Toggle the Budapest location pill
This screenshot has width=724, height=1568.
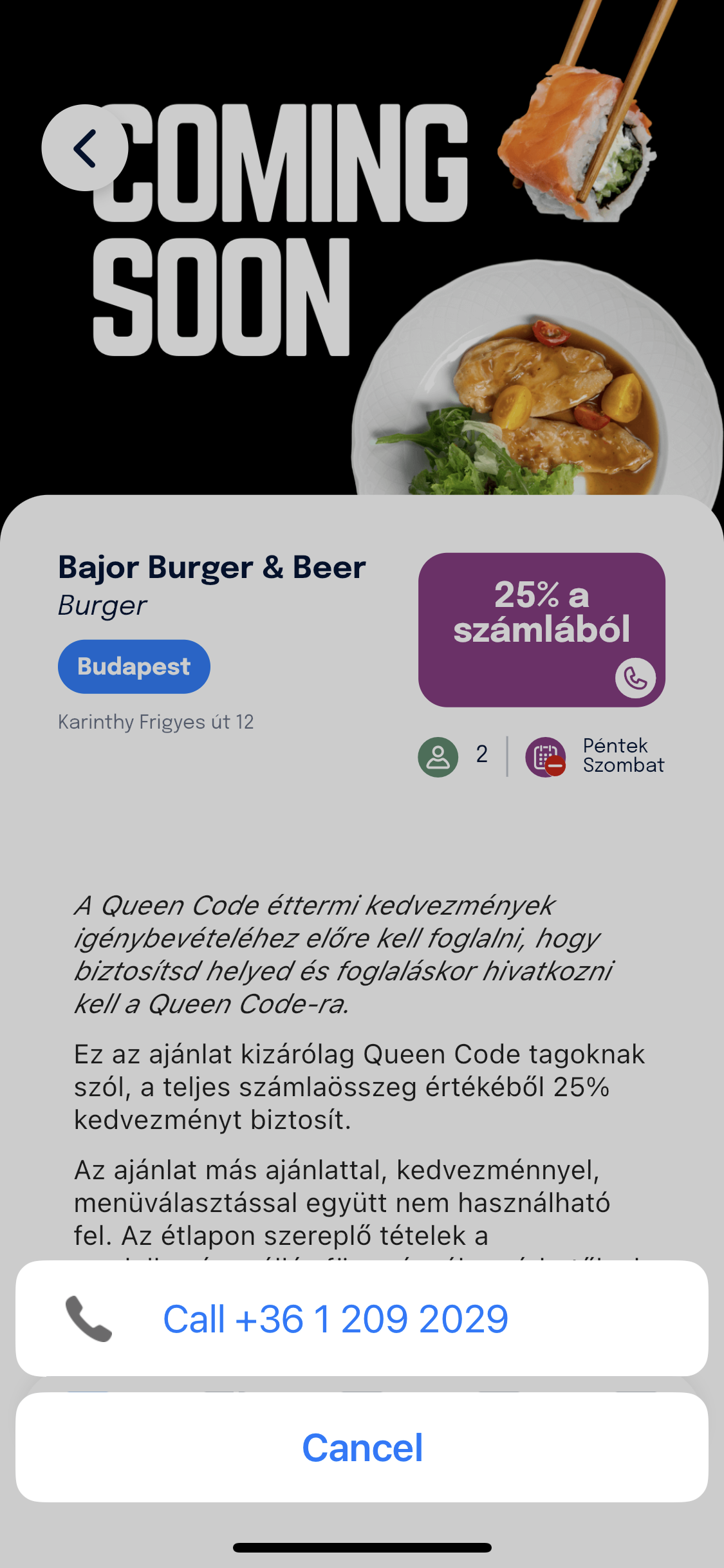coord(133,666)
